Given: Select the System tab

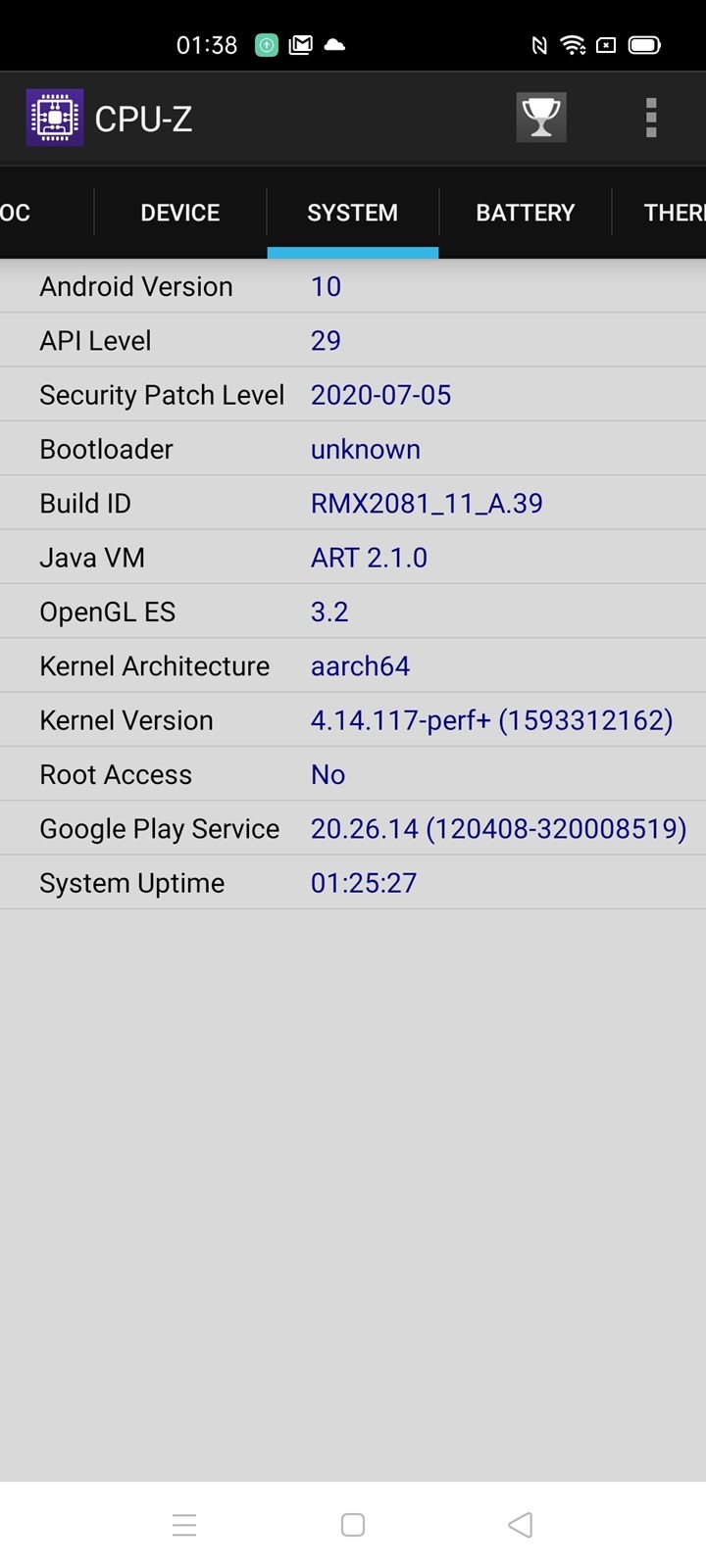Looking at the screenshot, I should tap(352, 213).
